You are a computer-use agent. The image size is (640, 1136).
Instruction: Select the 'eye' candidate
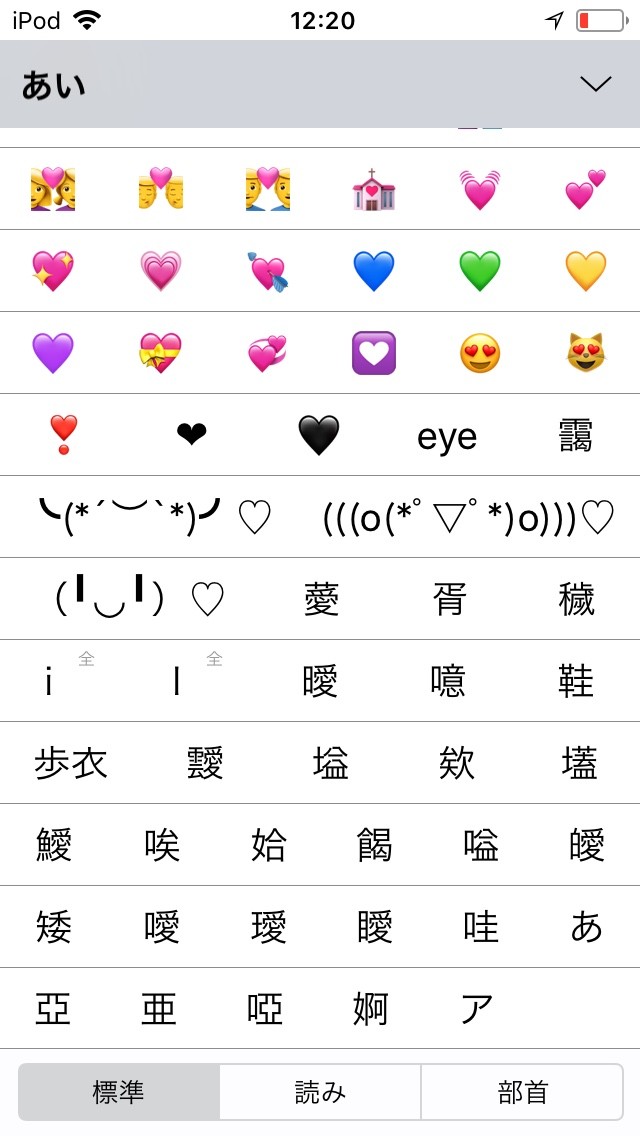pyautogui.click(x=447, y=436)
